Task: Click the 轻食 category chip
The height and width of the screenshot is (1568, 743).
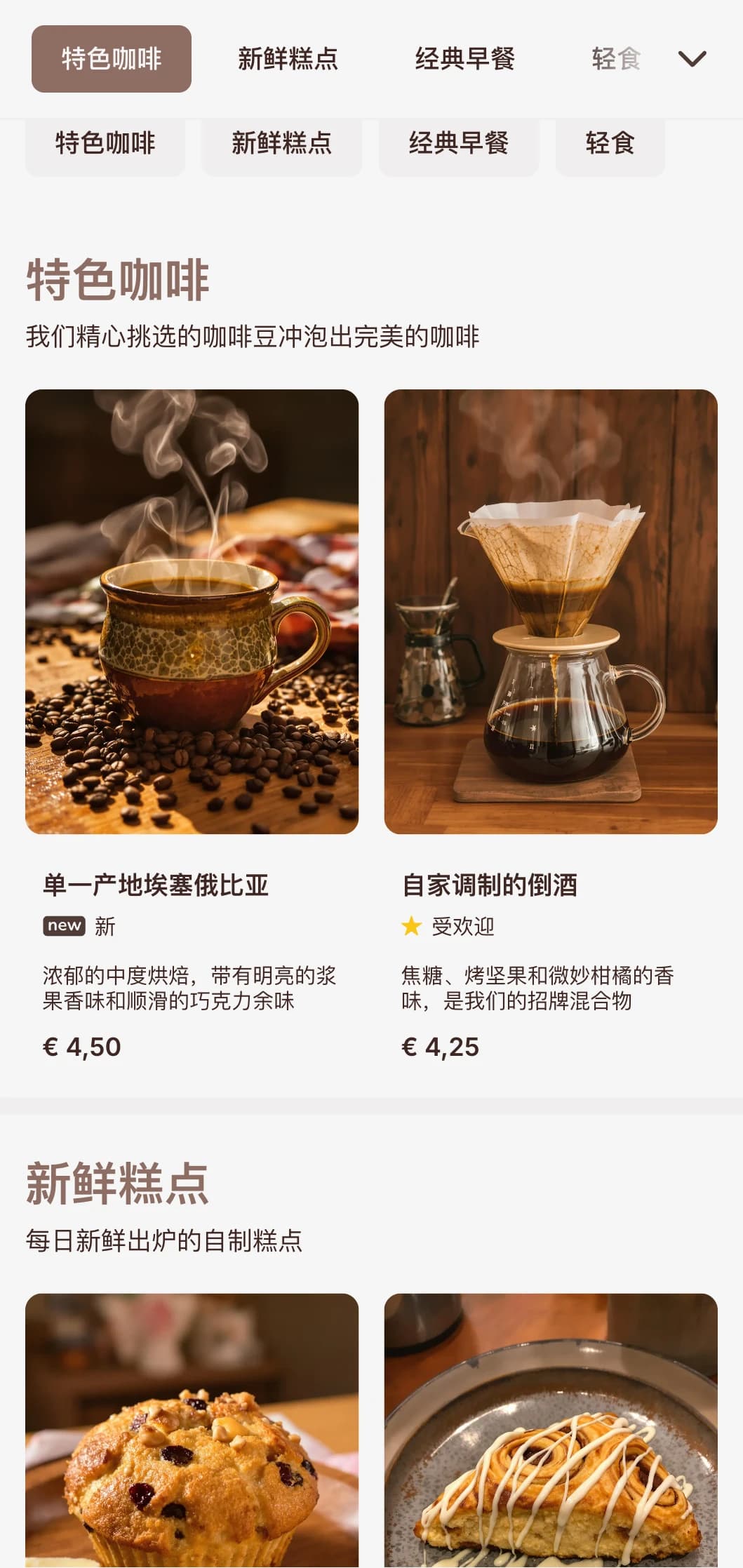Action: [x=609, y=145]
